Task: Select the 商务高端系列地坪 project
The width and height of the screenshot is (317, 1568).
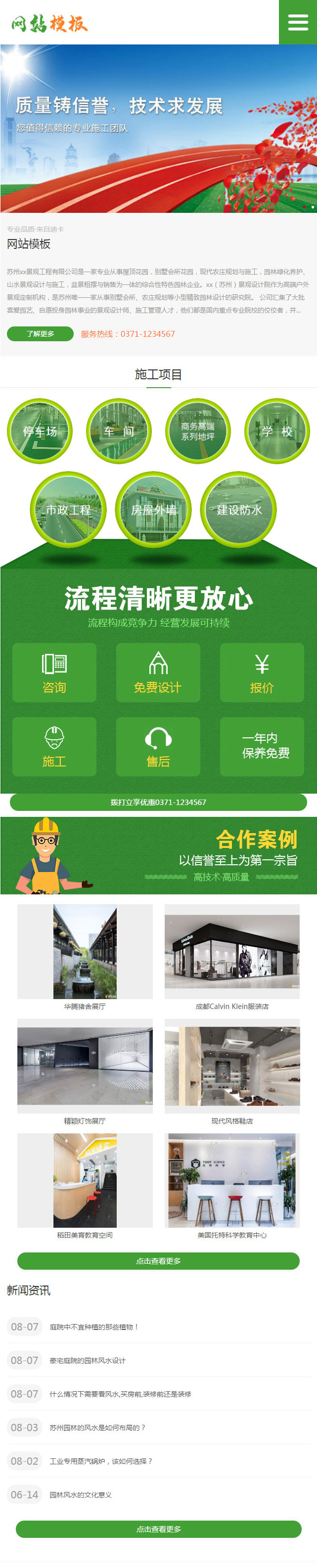Action: point(198,431)
